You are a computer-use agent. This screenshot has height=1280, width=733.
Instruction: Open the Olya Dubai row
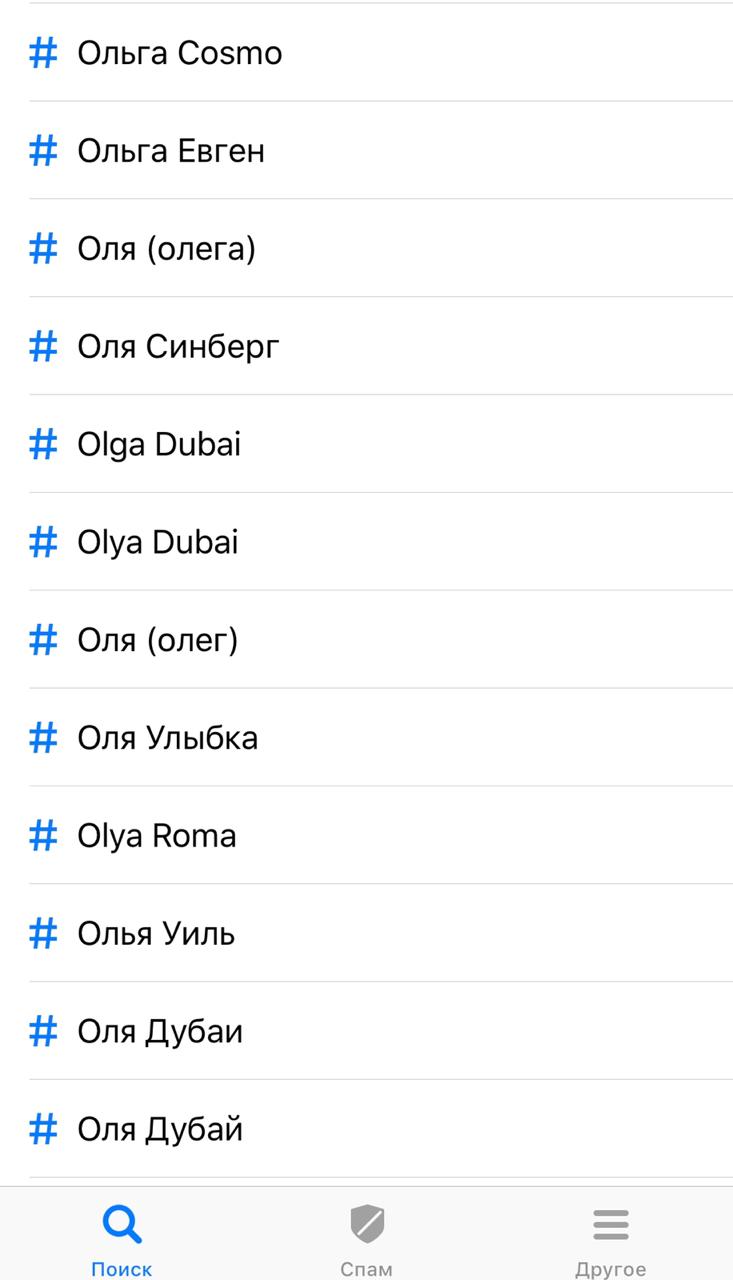(x=366, y=543)
